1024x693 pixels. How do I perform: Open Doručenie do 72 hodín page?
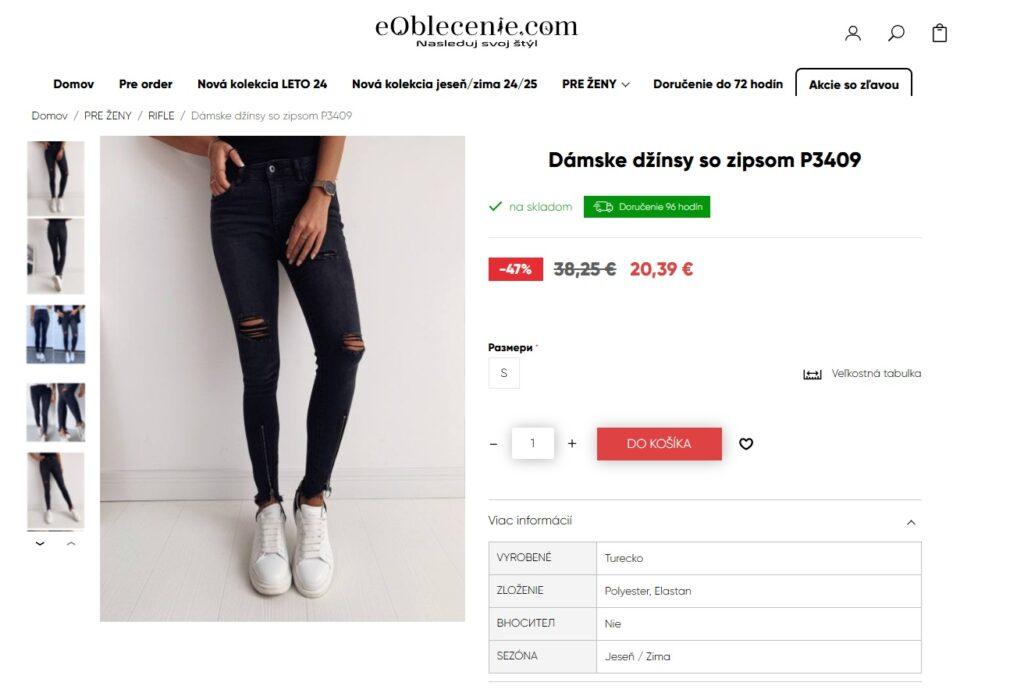pyautogui.click(x=717, y=84)
